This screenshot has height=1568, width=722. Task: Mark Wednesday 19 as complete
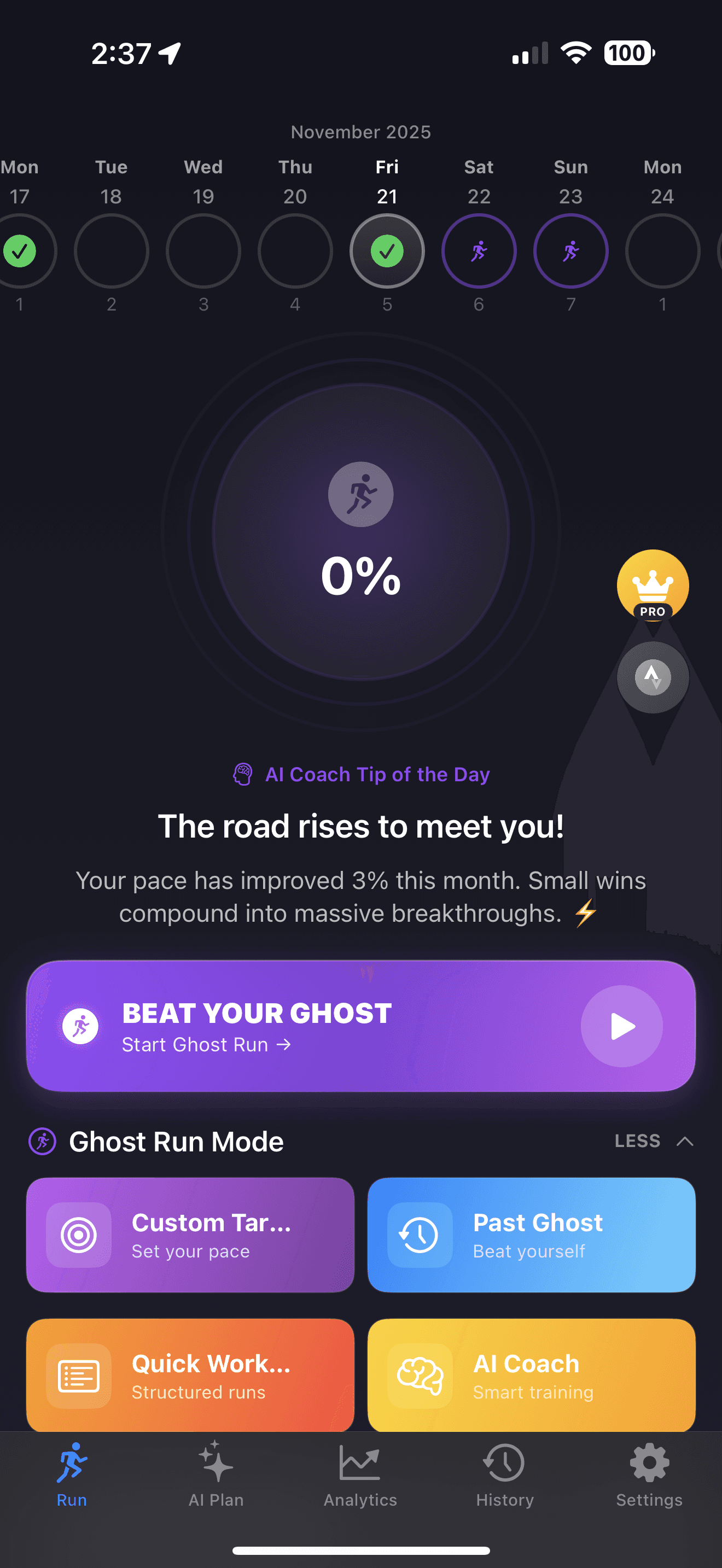click(203, 251)
